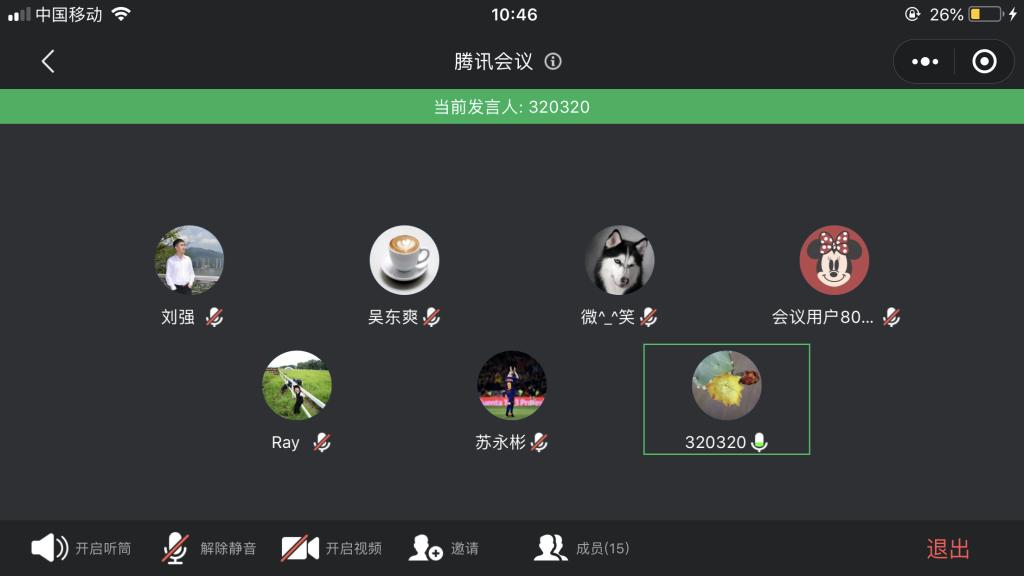
Task: Select participant 微^_^笑
Action: [619, 260]
